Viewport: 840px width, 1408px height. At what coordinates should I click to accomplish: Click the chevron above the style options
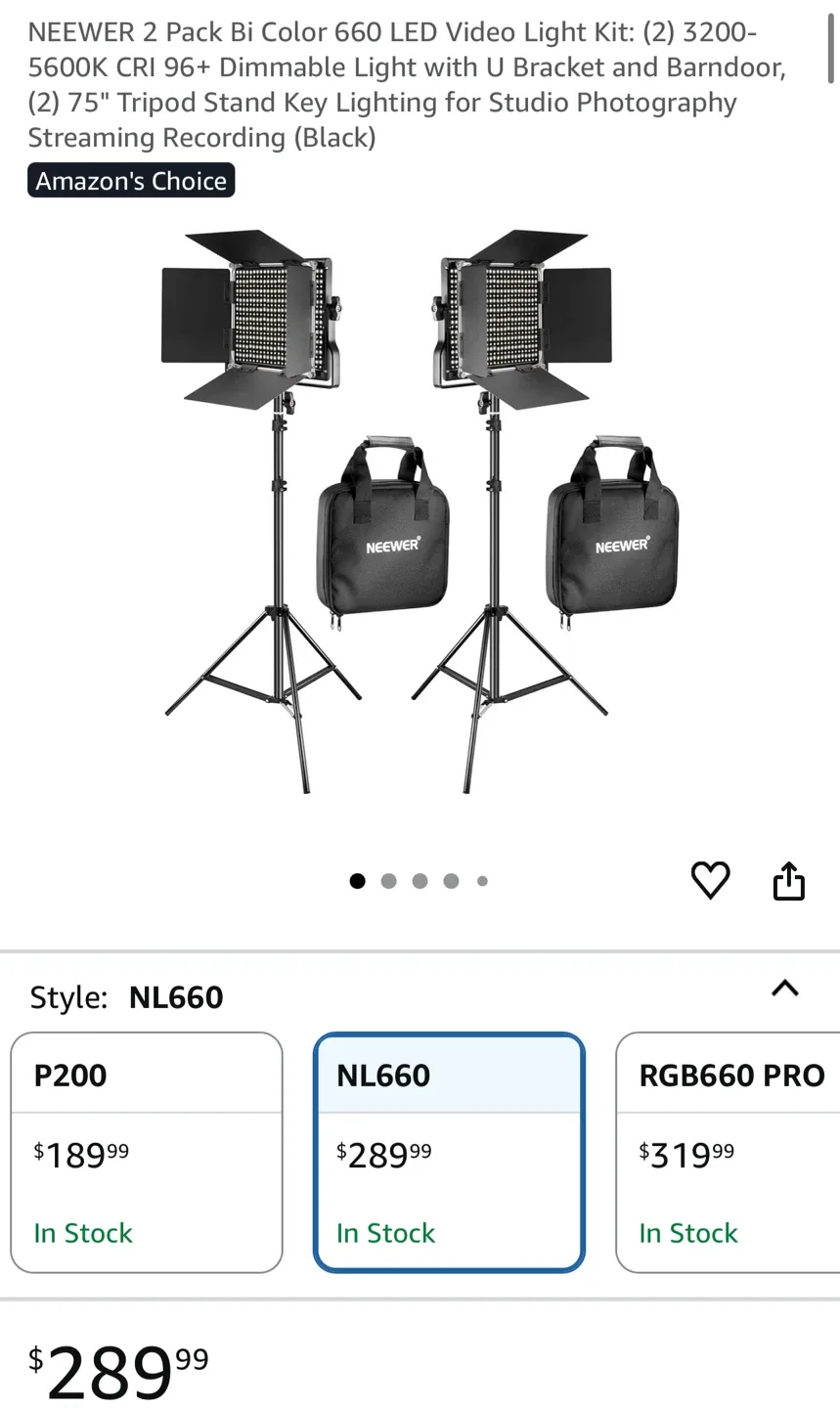pyautogui.click(x=785, y=990)
